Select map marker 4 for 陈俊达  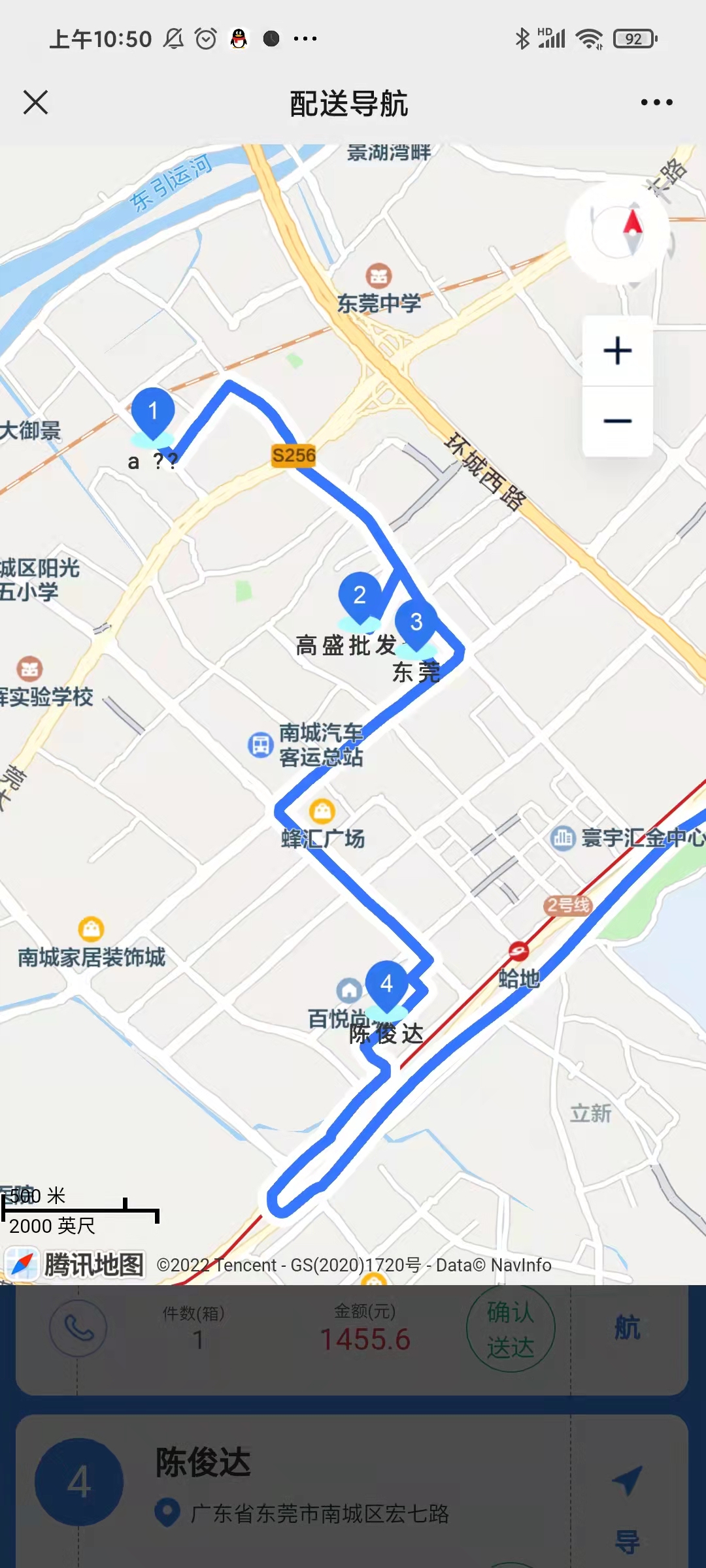[x=387, y=985]
